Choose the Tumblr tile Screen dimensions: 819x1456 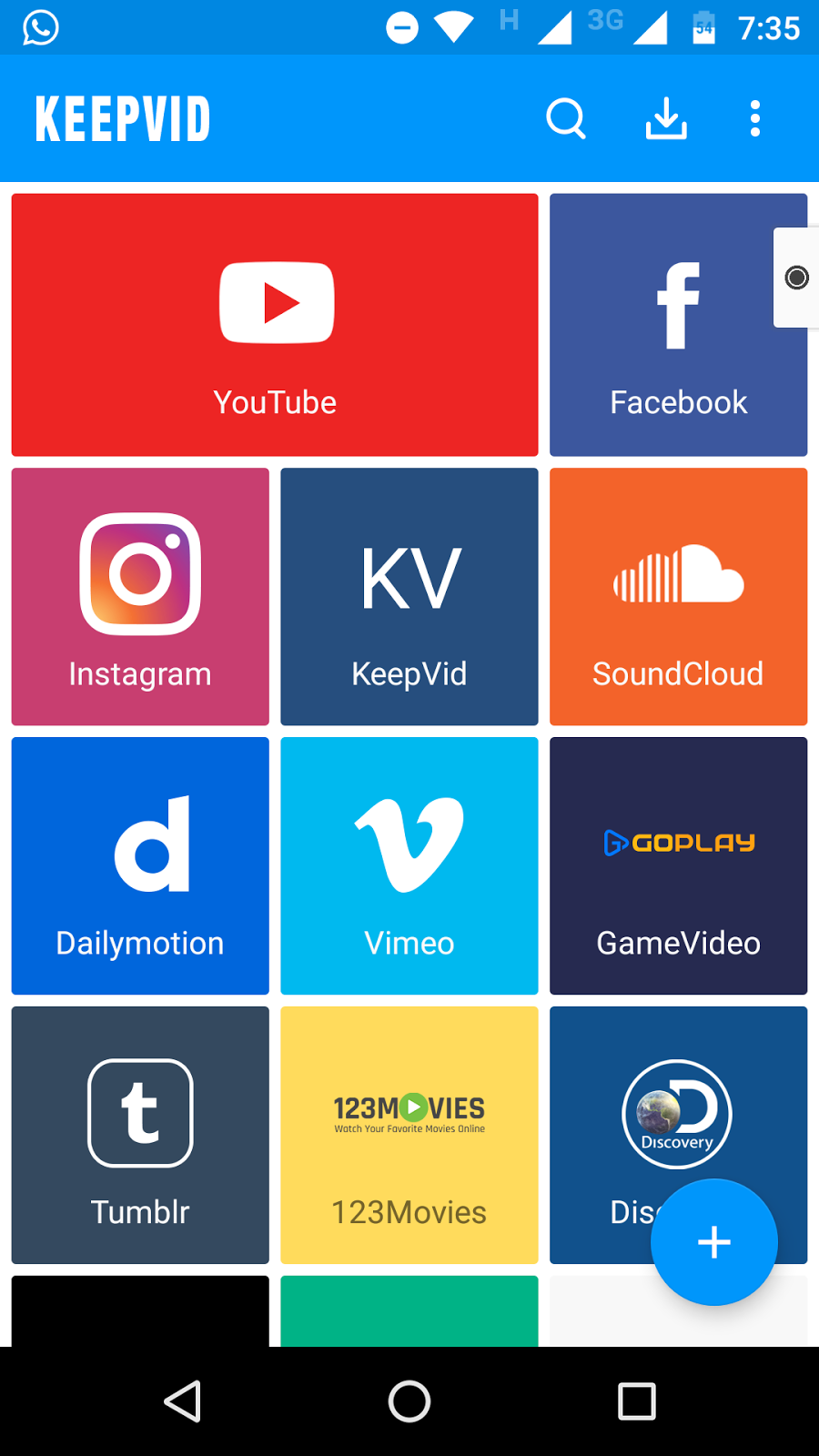click(x=140, y=1135)
